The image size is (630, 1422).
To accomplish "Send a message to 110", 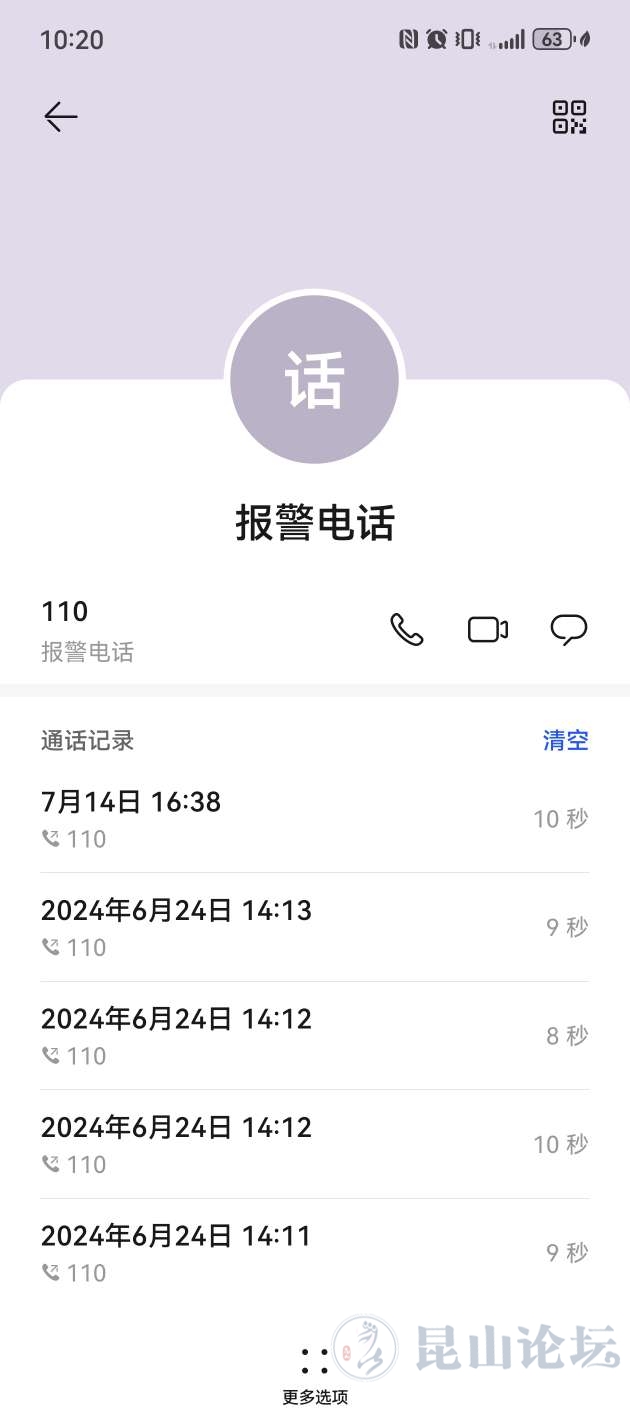I will [568, 630].
